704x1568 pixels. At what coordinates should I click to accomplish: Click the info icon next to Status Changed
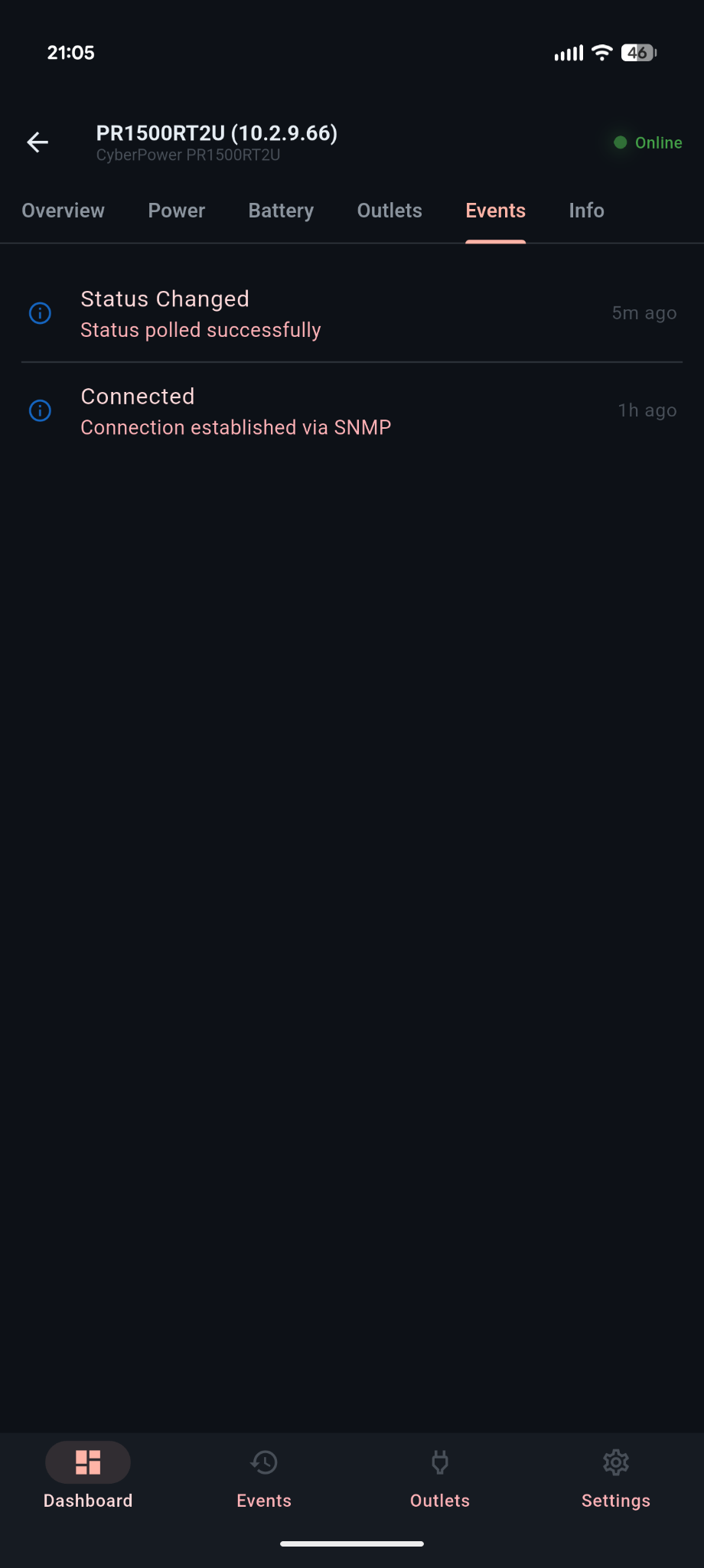pyautogui.click(x=40, y=313)
